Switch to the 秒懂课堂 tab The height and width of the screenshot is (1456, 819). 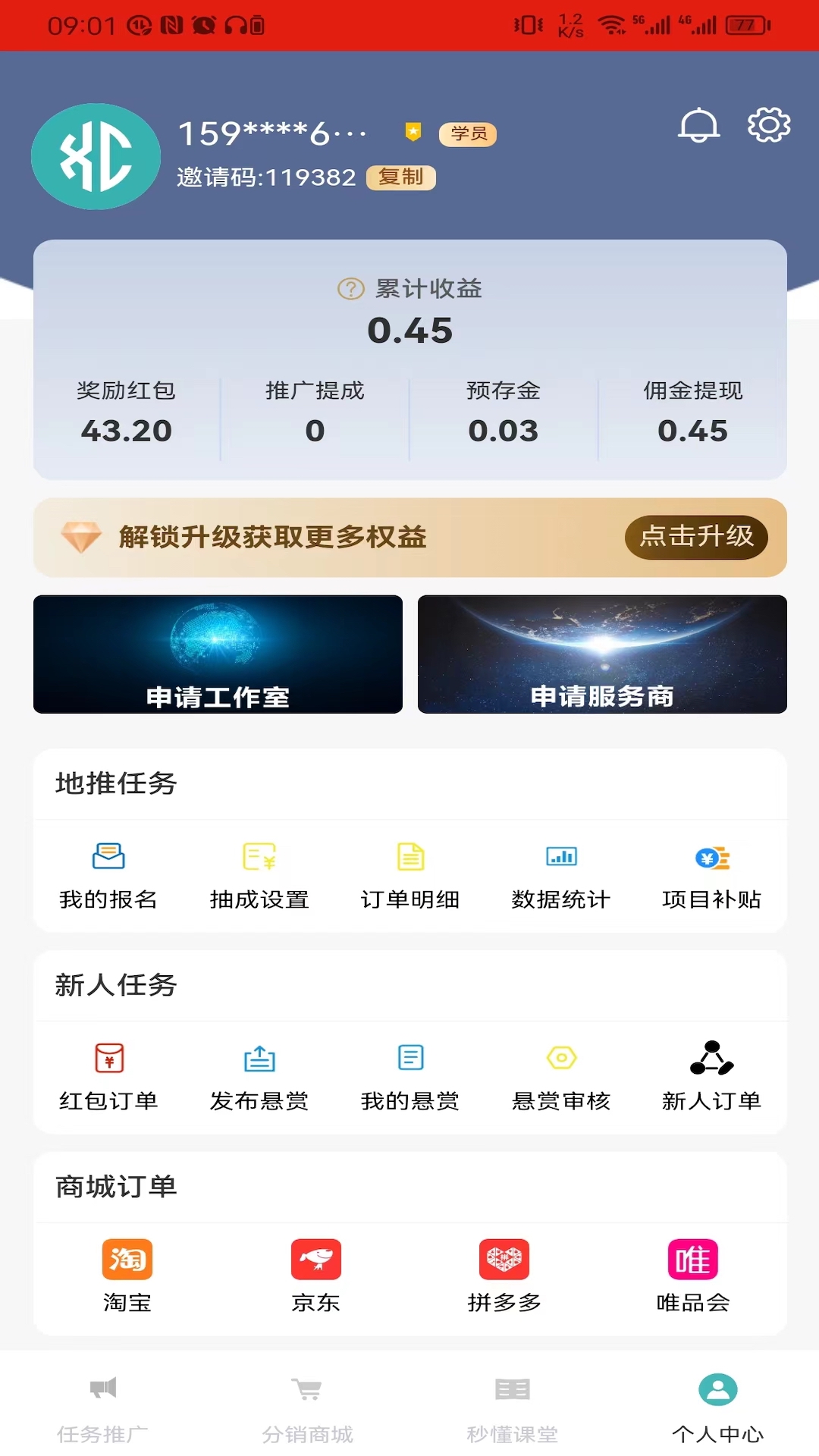(512, 1410)
